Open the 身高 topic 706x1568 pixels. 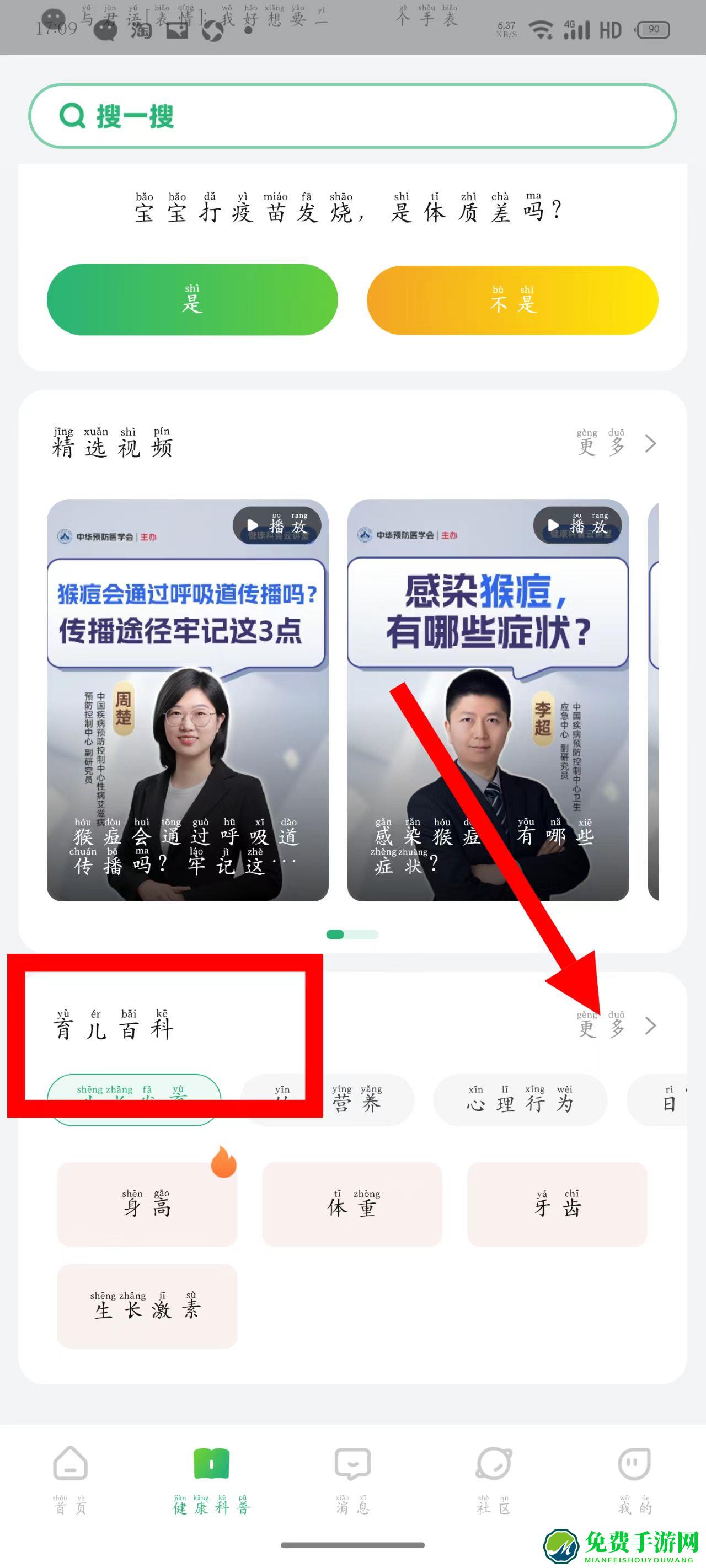pyautogui.click(x=147, y=1204)
